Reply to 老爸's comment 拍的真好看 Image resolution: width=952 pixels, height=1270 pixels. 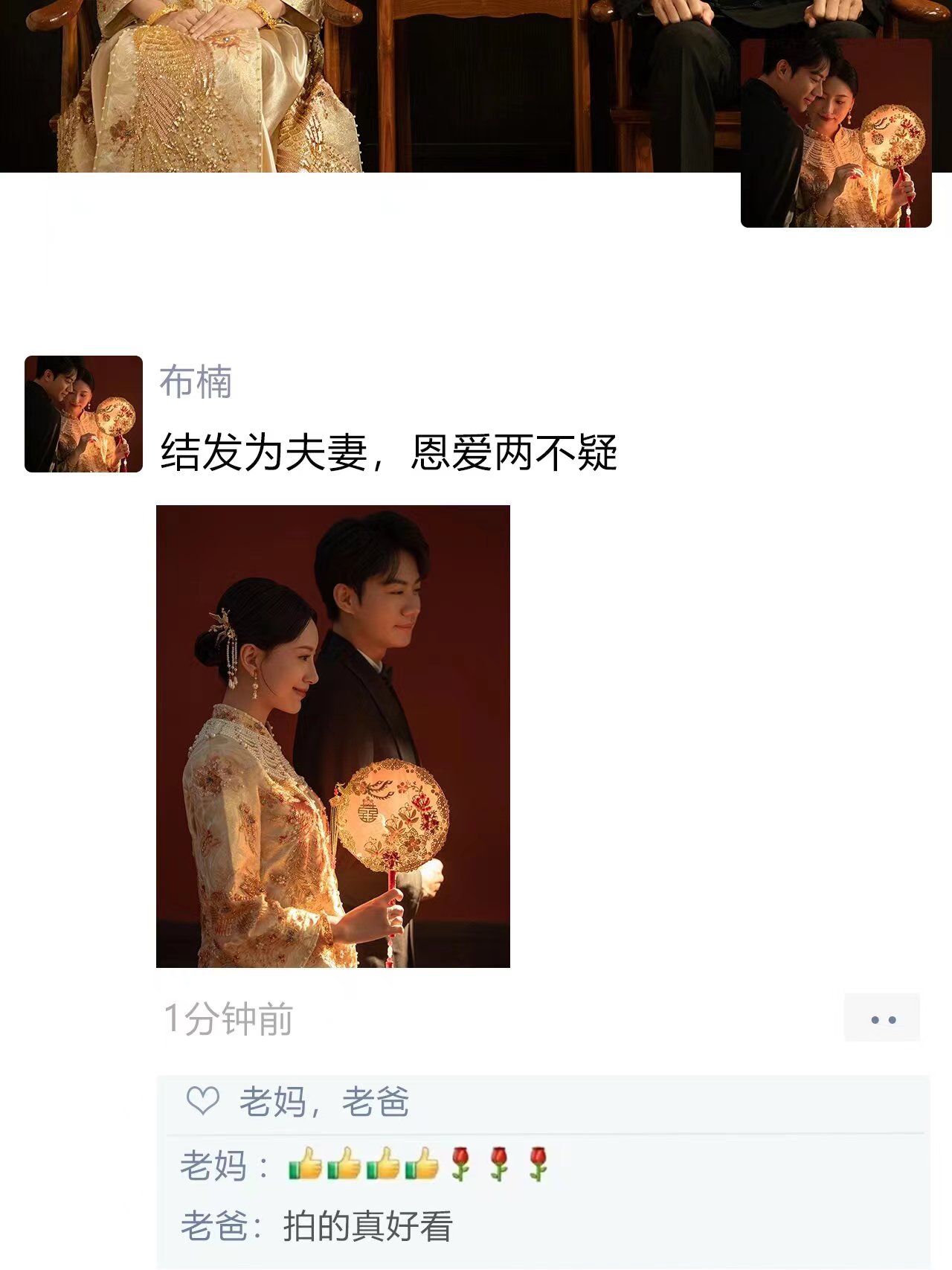367,1226
